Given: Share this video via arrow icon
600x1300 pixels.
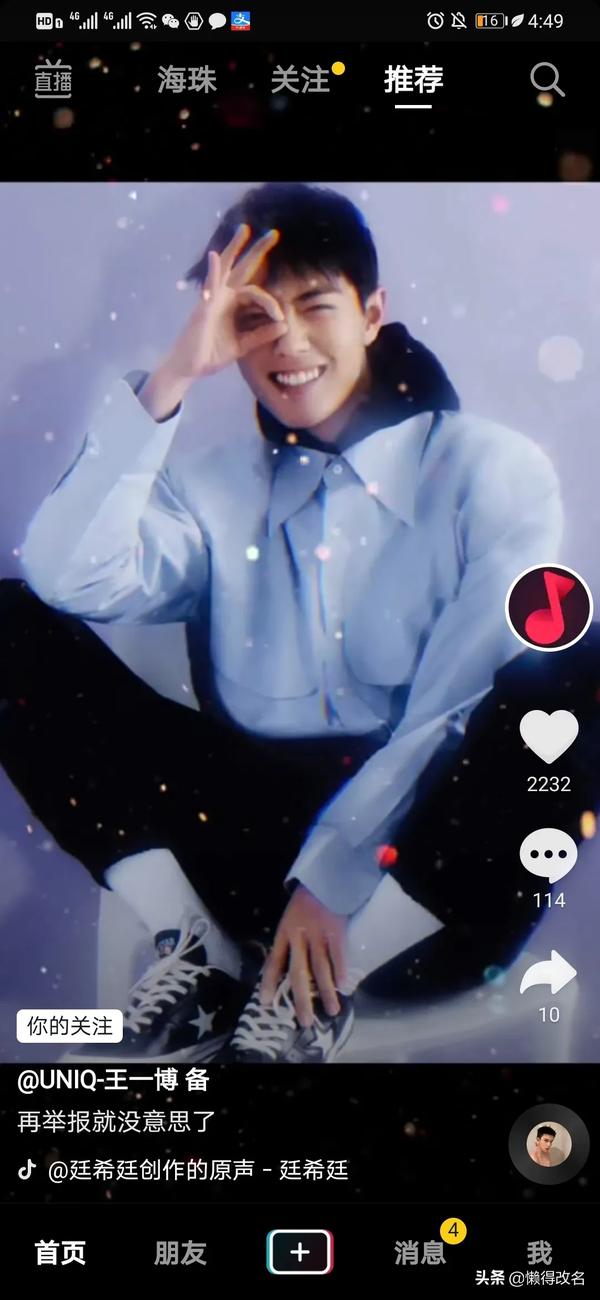Looking at the screenshot, I should coord(549,973).
